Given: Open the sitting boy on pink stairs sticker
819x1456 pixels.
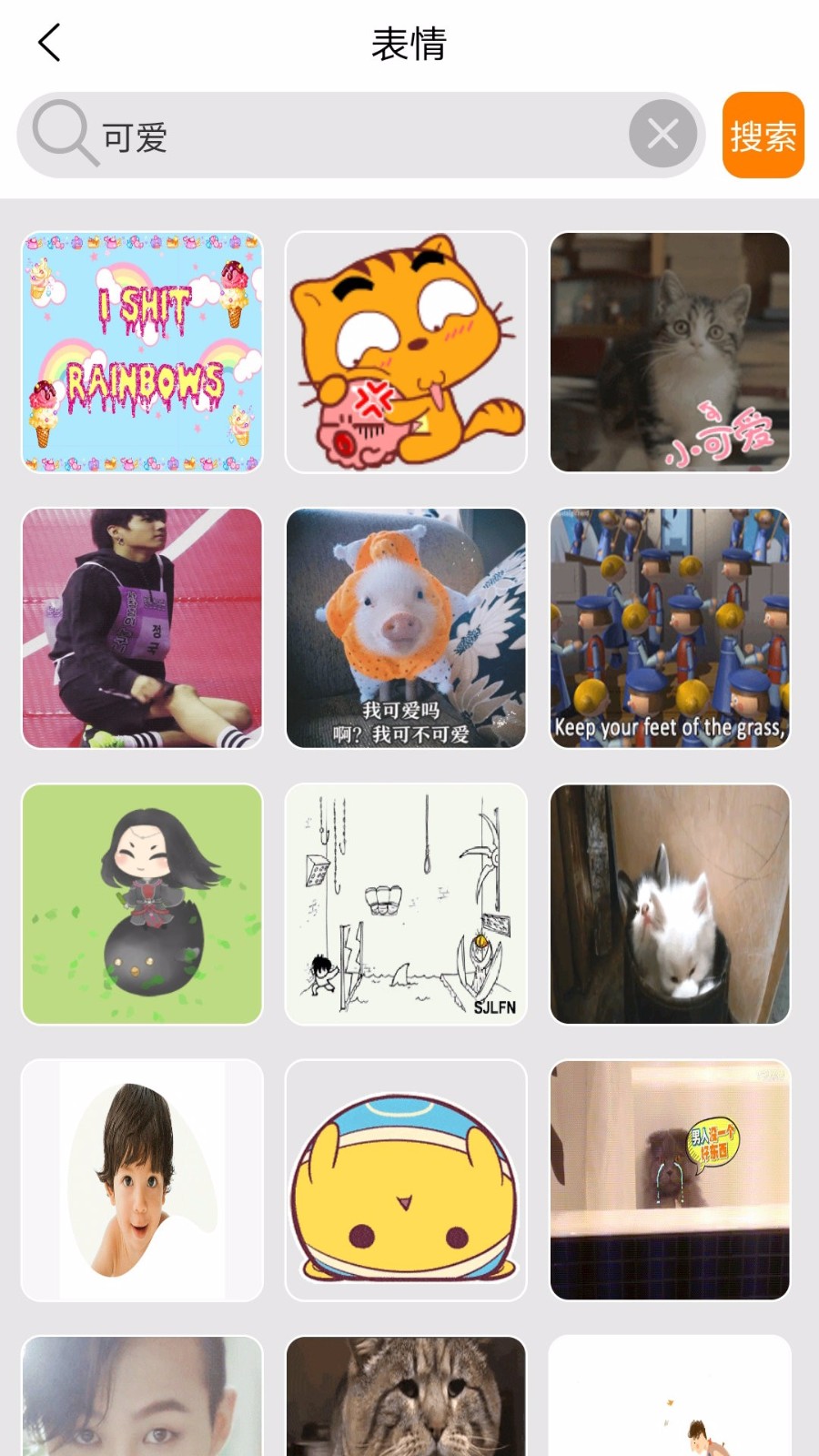Looking at the screenshot, I should [142, 628].
